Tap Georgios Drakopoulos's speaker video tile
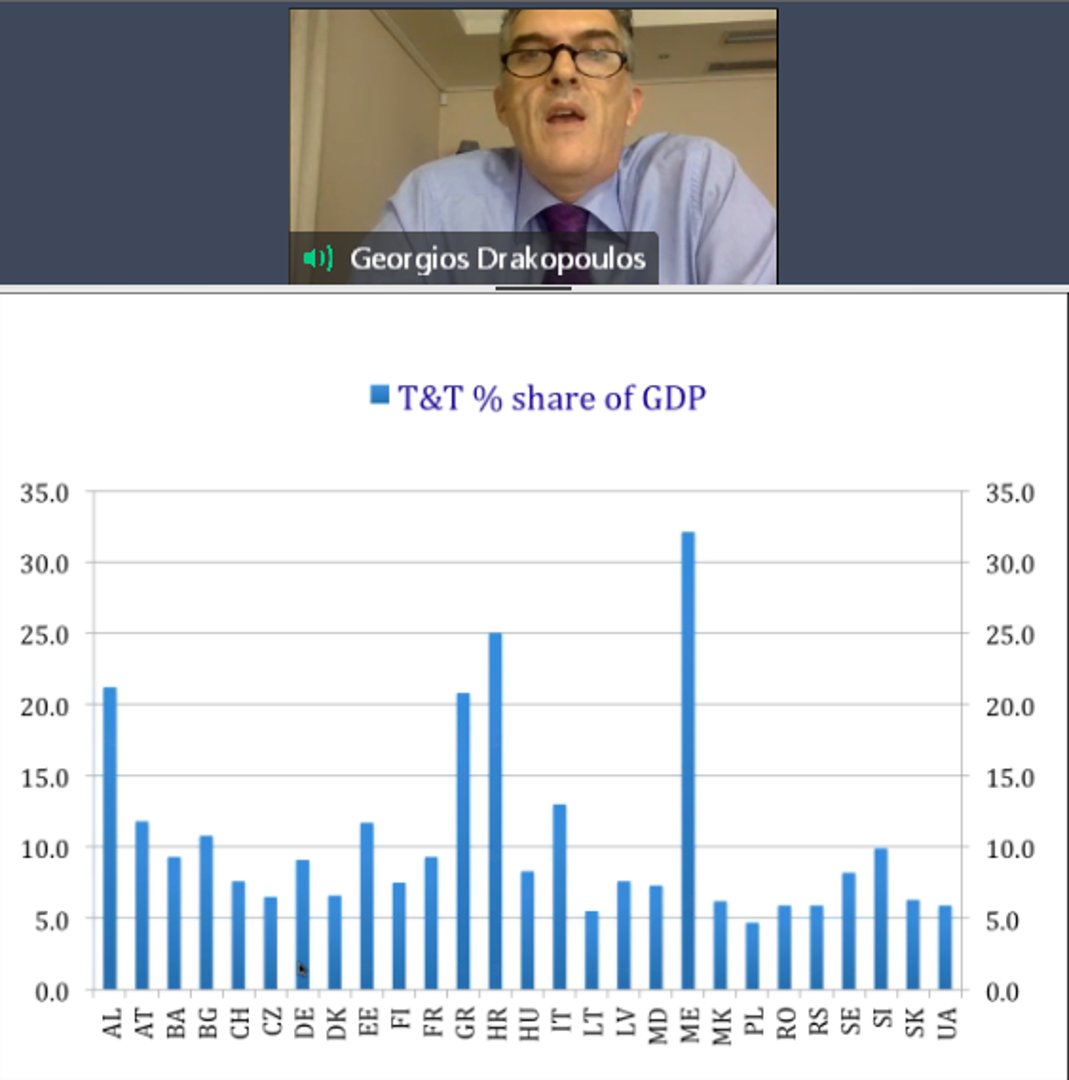Viewport: 1069px width, 1080px height. click(533, 146)
